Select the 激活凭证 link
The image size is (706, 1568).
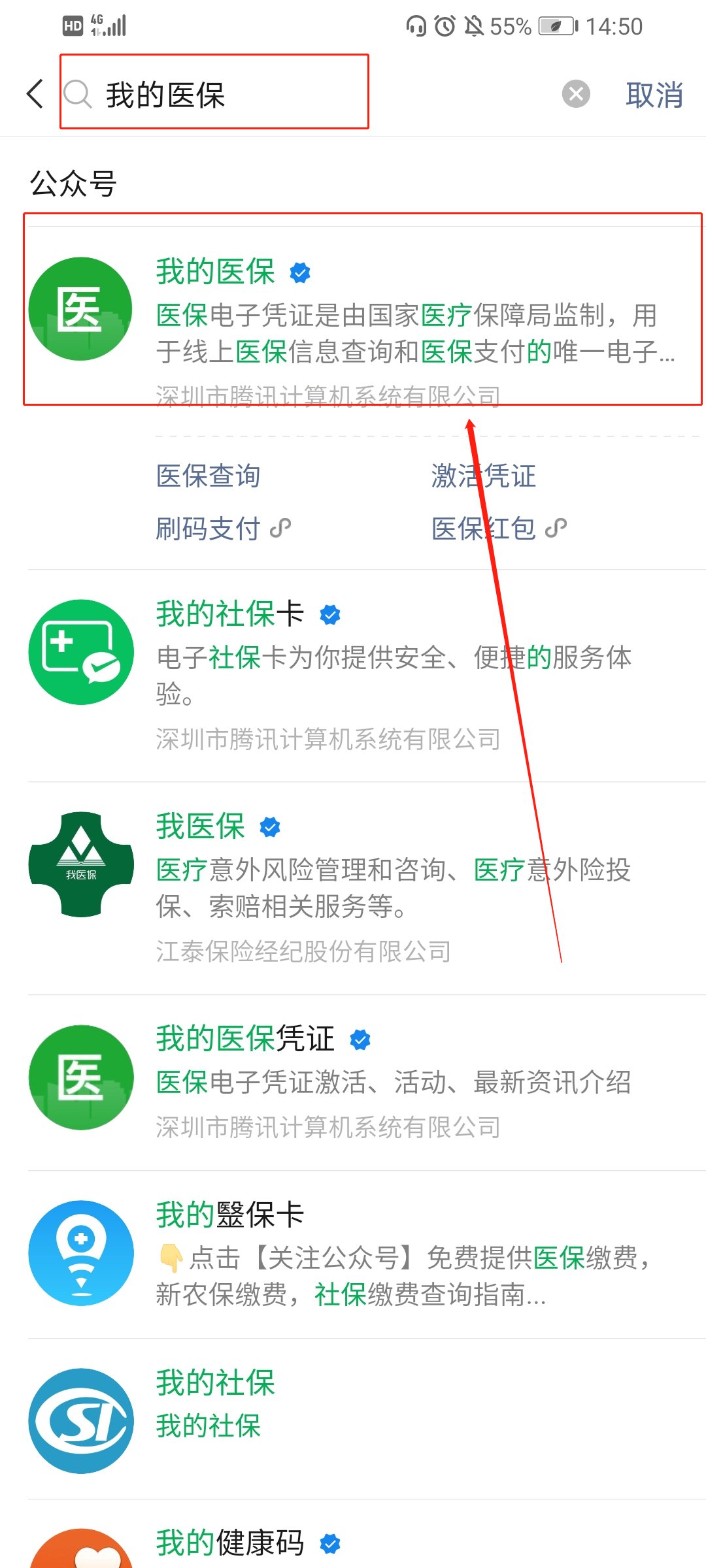pos(483,476)
